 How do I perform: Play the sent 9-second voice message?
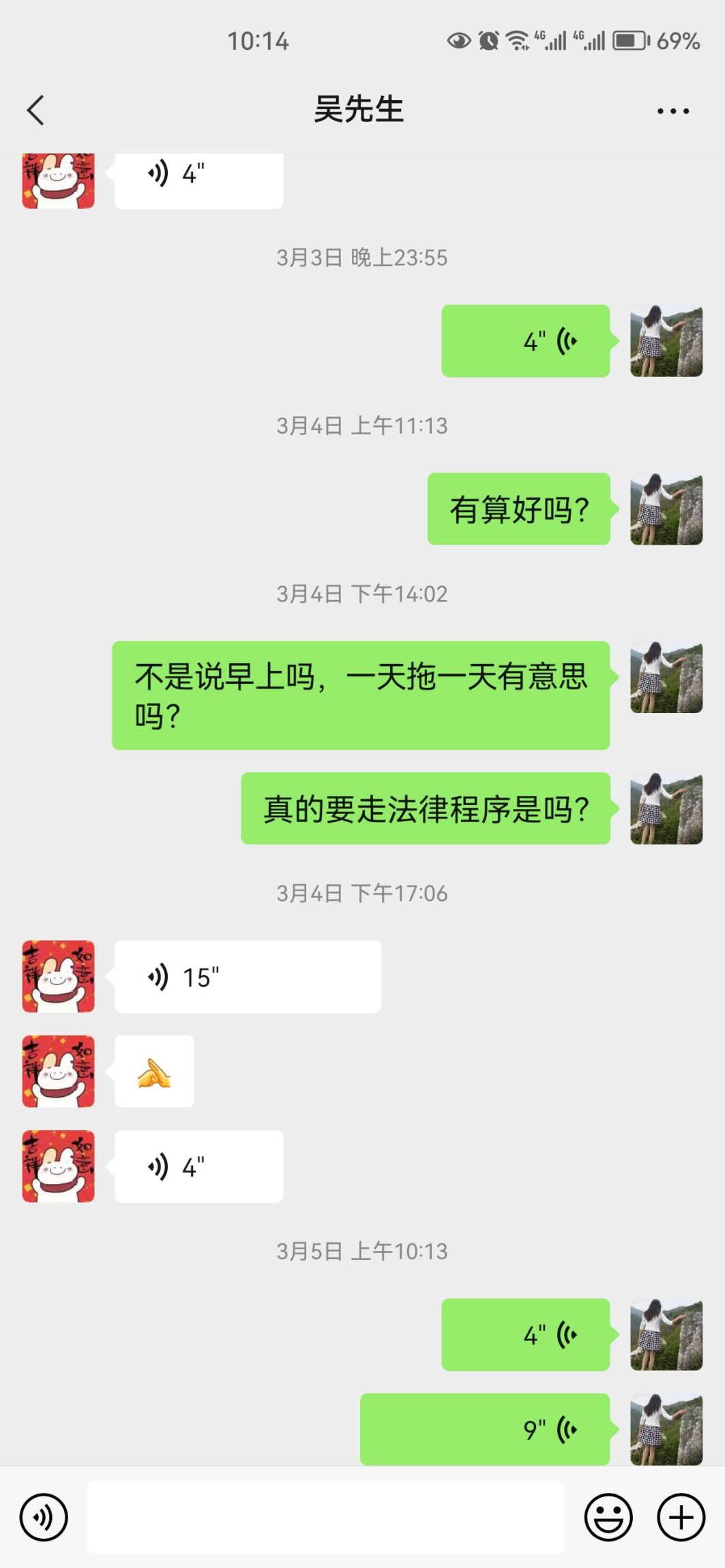click(484, 1429)
